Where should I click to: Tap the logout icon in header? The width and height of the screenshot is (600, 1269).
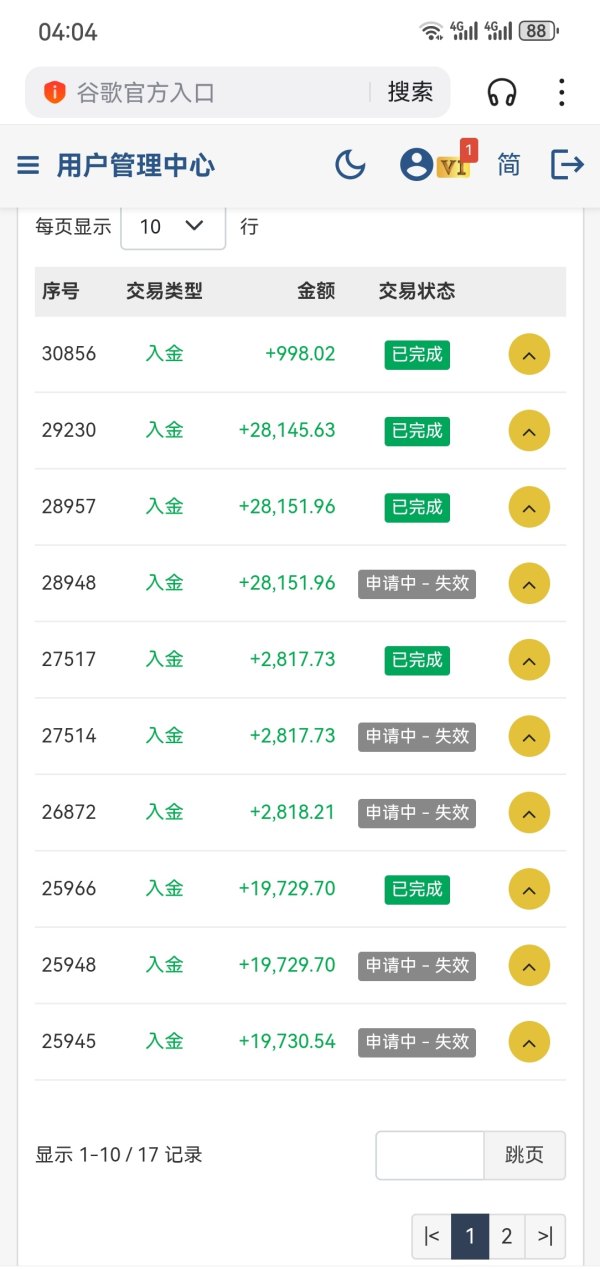point(567,164)
